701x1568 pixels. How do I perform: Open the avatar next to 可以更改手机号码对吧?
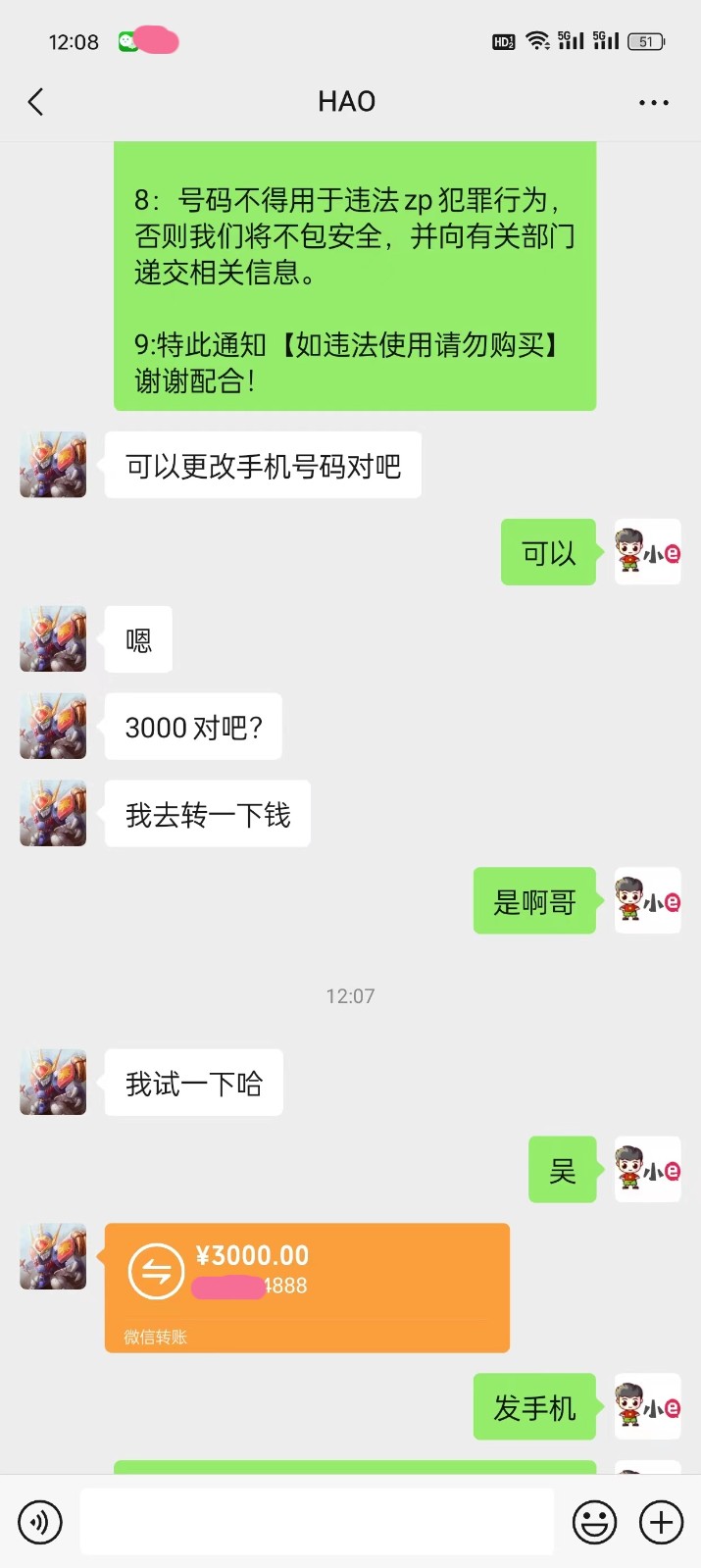click(53, 465)
